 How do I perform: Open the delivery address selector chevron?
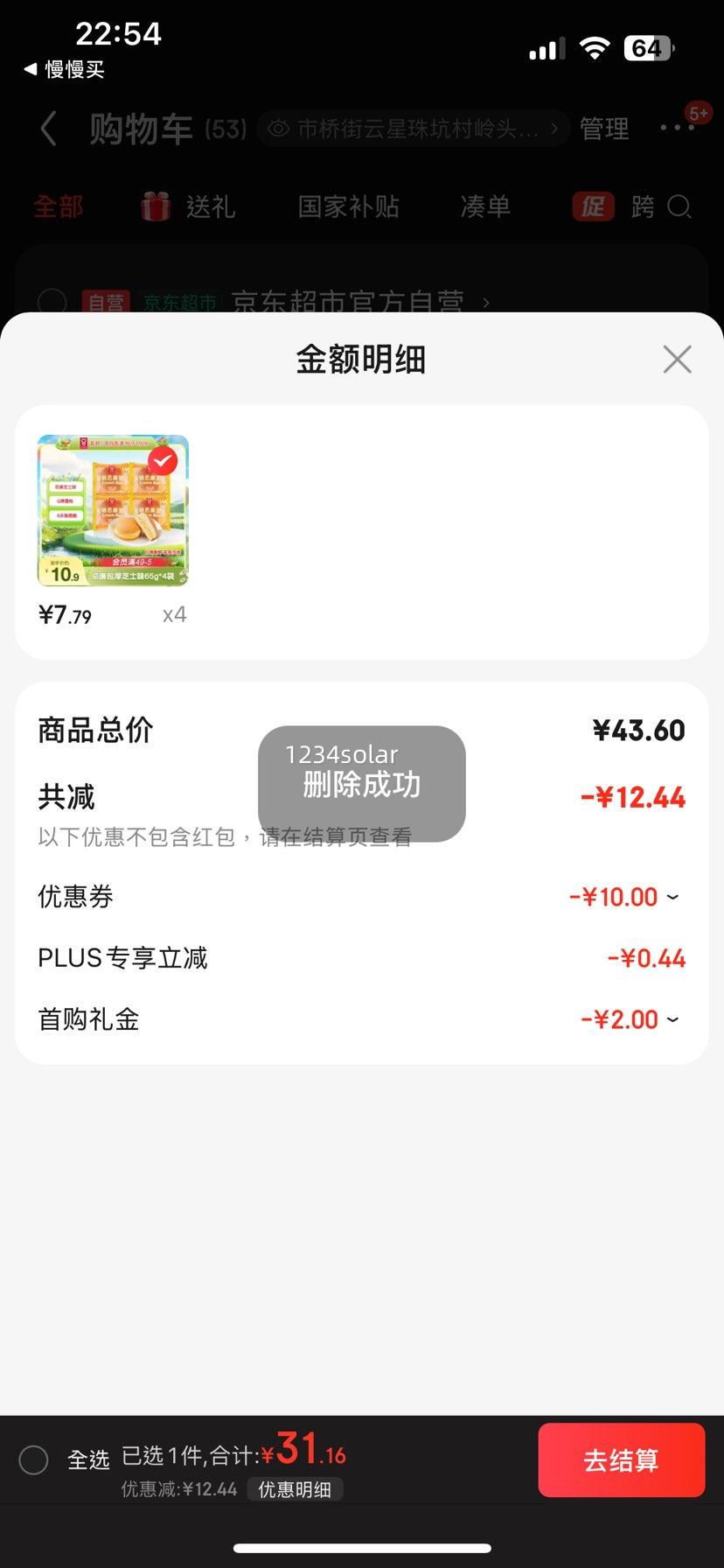pos(554,128)
